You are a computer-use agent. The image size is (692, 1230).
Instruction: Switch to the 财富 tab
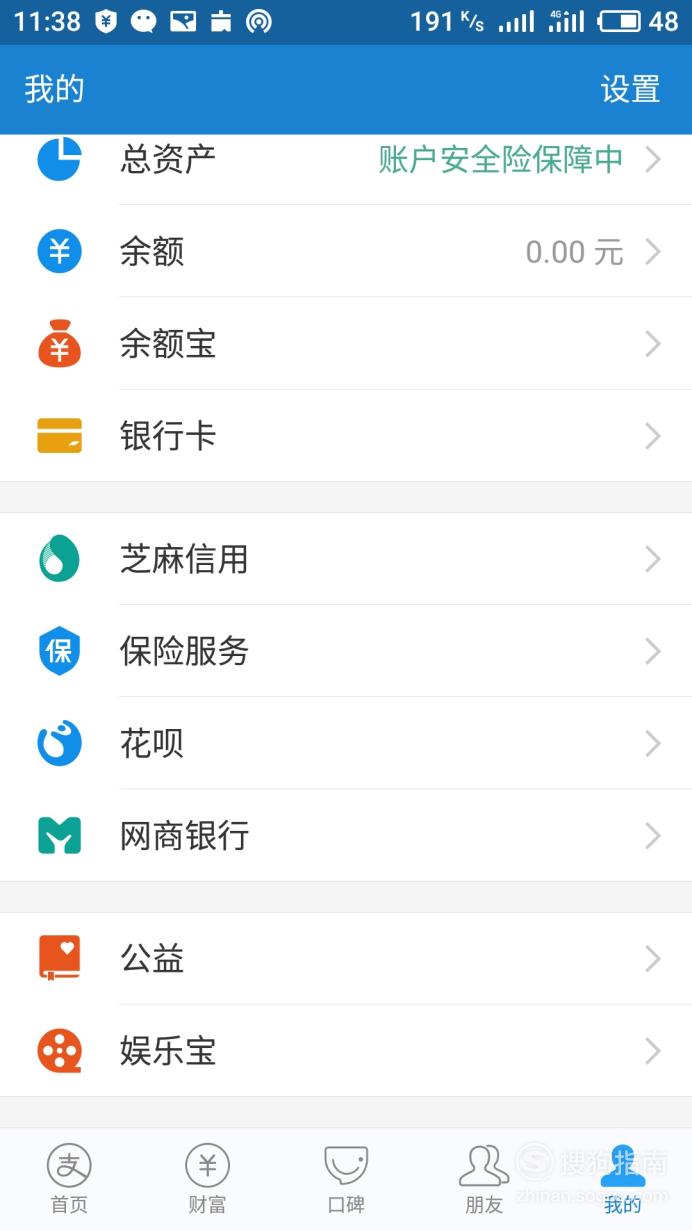pos(207,1180)
